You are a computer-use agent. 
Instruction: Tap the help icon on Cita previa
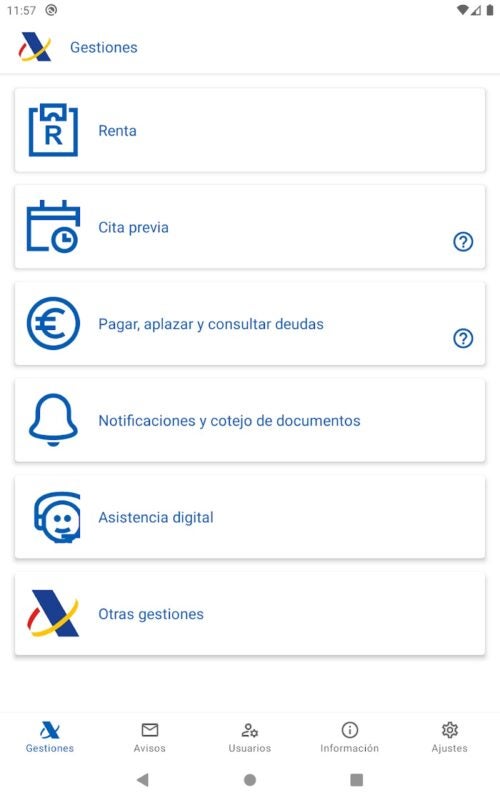463,241
